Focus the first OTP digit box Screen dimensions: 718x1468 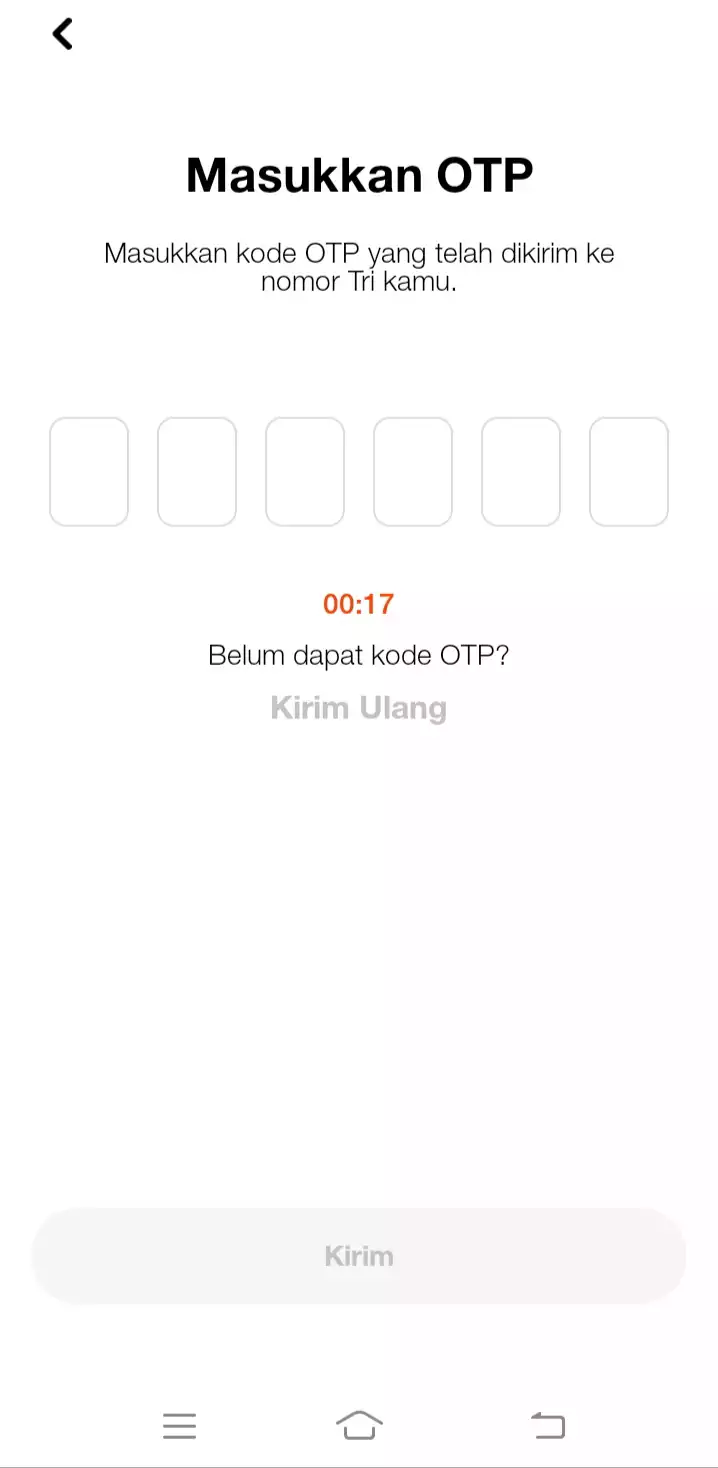pyautogui.click(x=89, y=471)
